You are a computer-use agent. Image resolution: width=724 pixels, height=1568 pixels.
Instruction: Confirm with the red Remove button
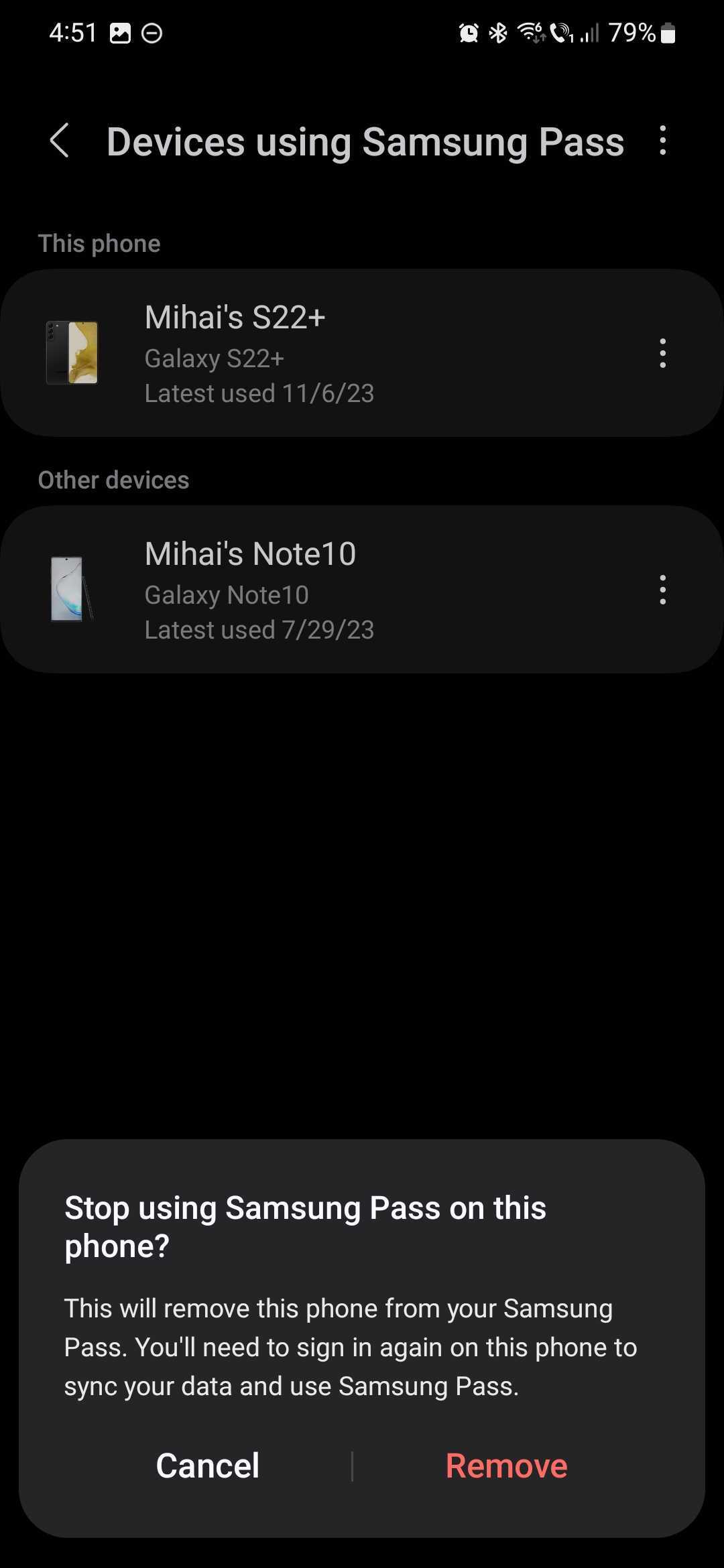tap(506, 1465)
